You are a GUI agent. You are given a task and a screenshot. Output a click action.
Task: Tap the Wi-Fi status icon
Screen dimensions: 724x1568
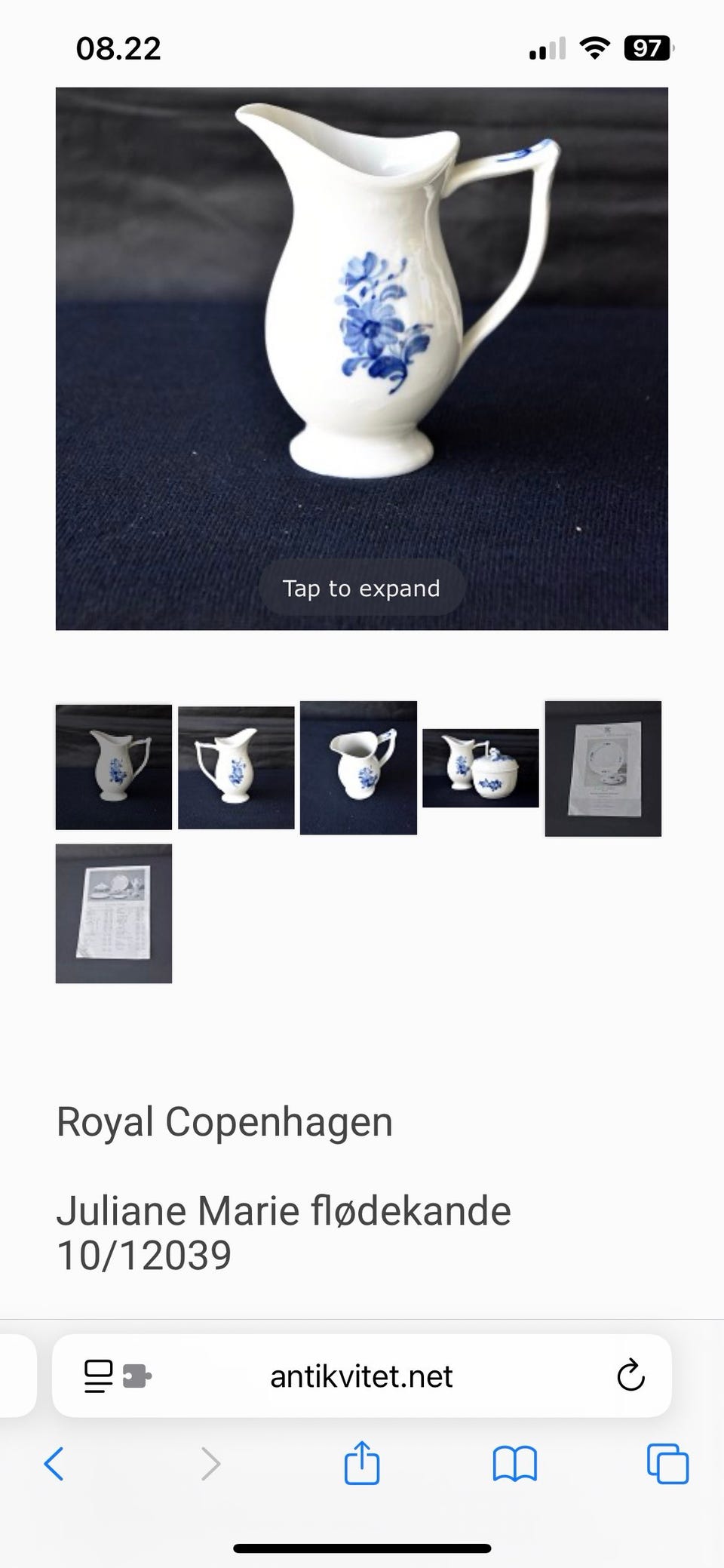pos(595,48)
